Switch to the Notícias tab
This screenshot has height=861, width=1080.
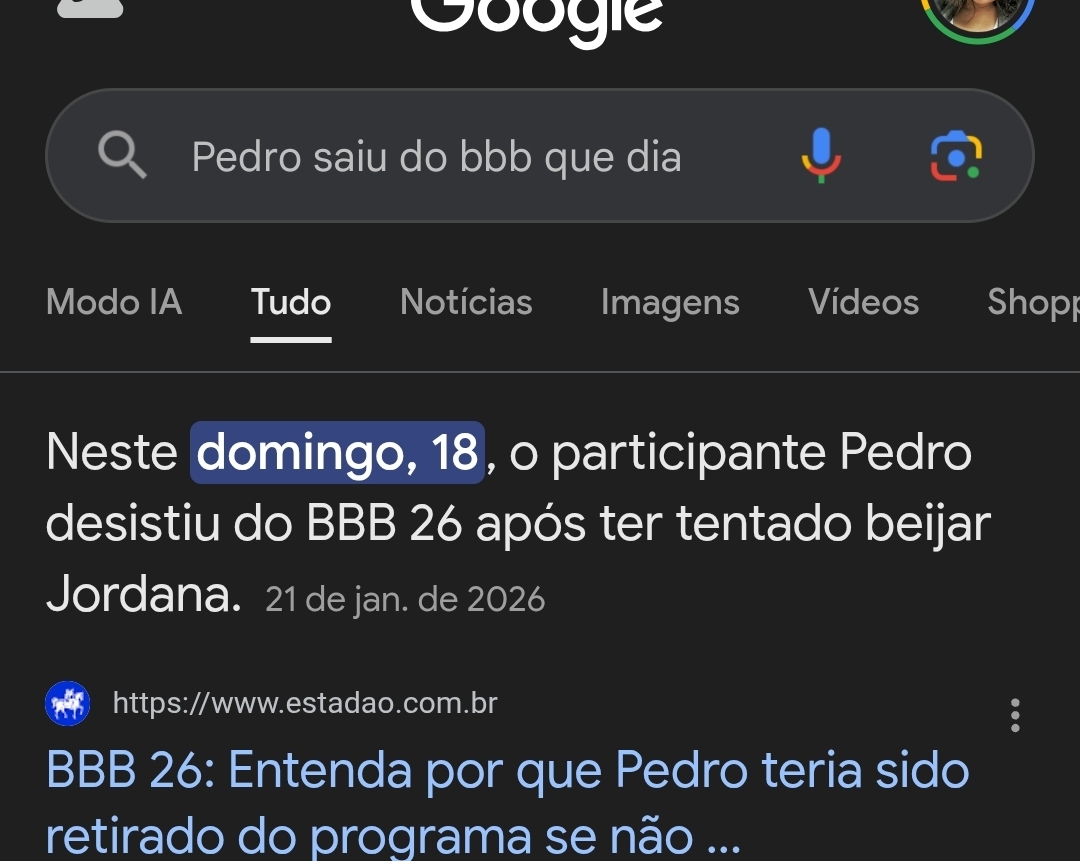(x=466, y=302)
